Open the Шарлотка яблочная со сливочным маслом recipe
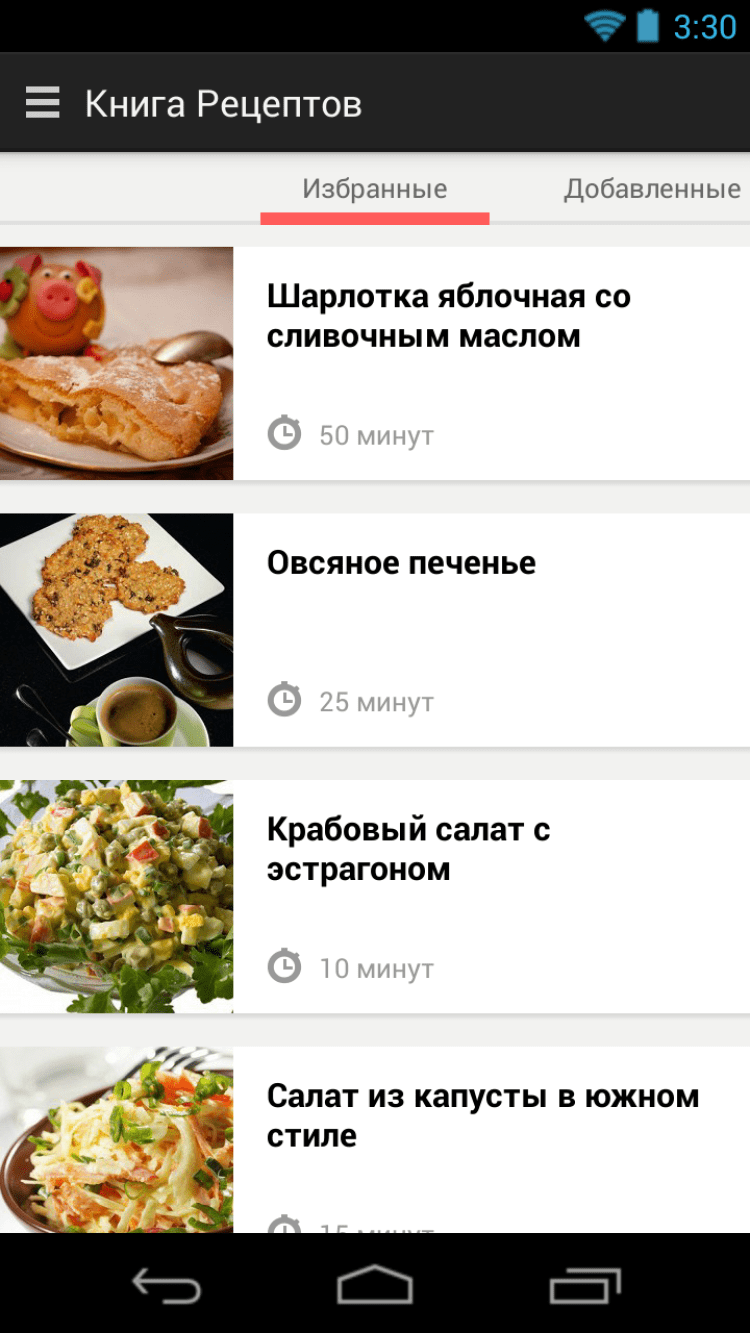Screen dimensions: 750x1333 [x=448, y=316]
